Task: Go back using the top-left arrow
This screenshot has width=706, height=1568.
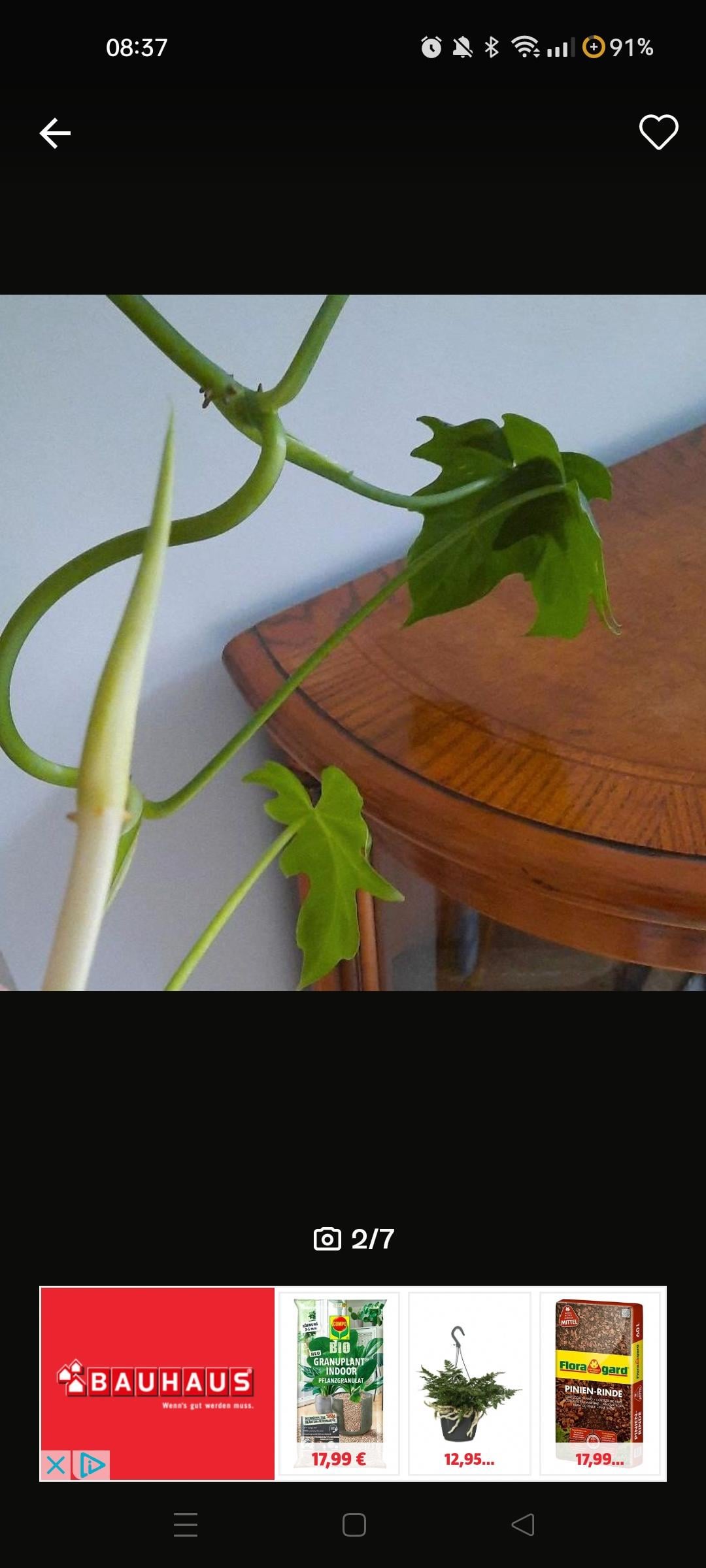Action: click(55, 133)
